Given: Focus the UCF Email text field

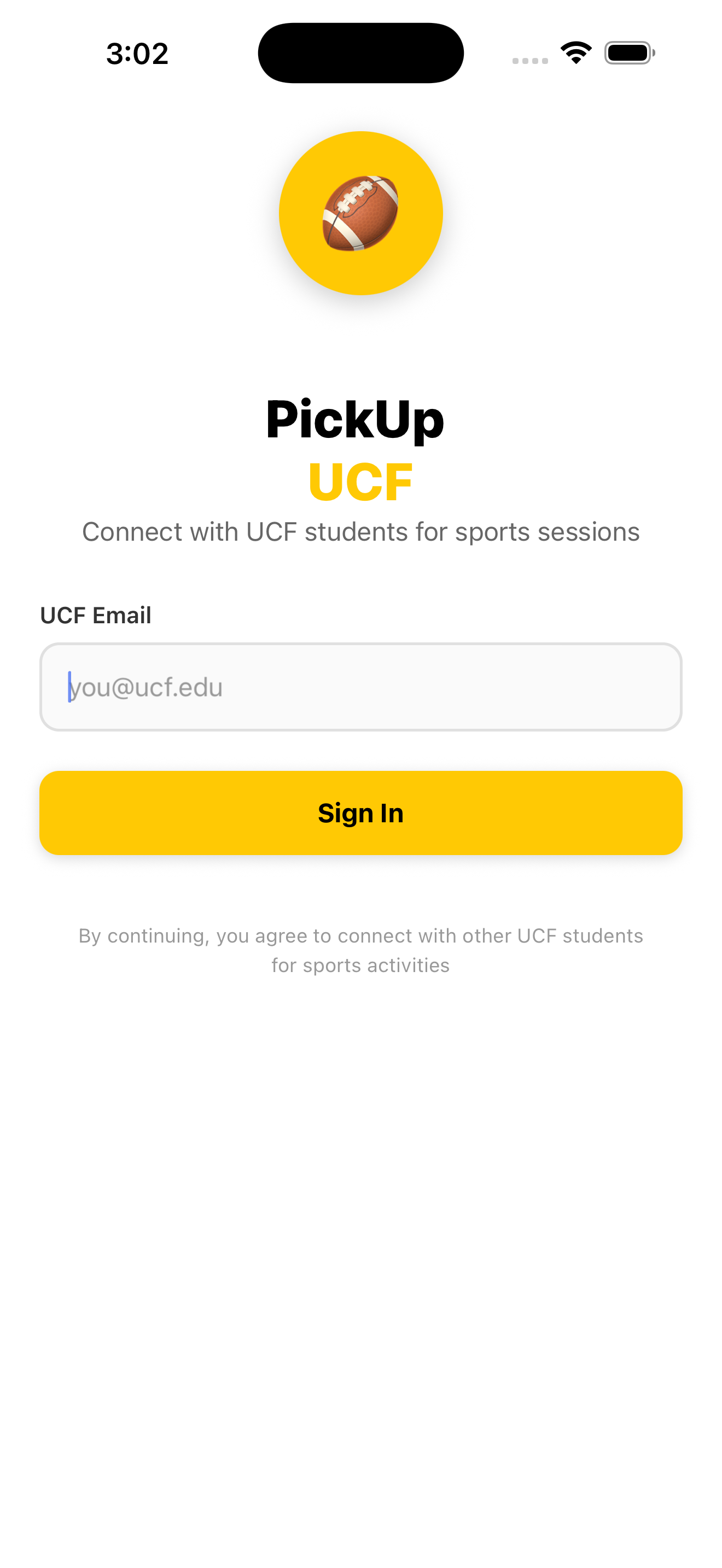Looking at the screenshot, I should 360,687.
